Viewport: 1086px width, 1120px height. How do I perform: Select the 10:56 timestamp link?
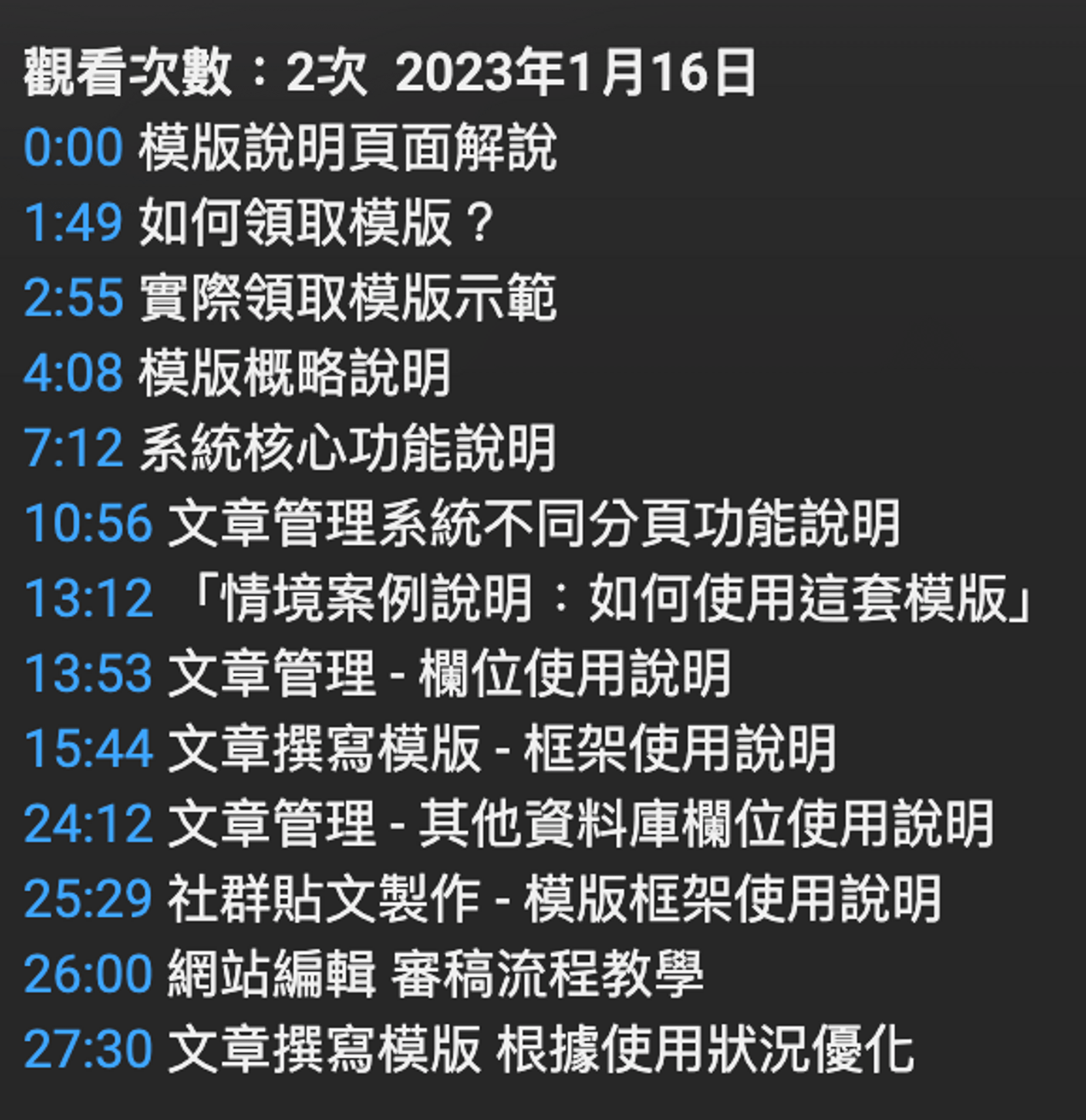pyautogui.click(x=88, y=522)
